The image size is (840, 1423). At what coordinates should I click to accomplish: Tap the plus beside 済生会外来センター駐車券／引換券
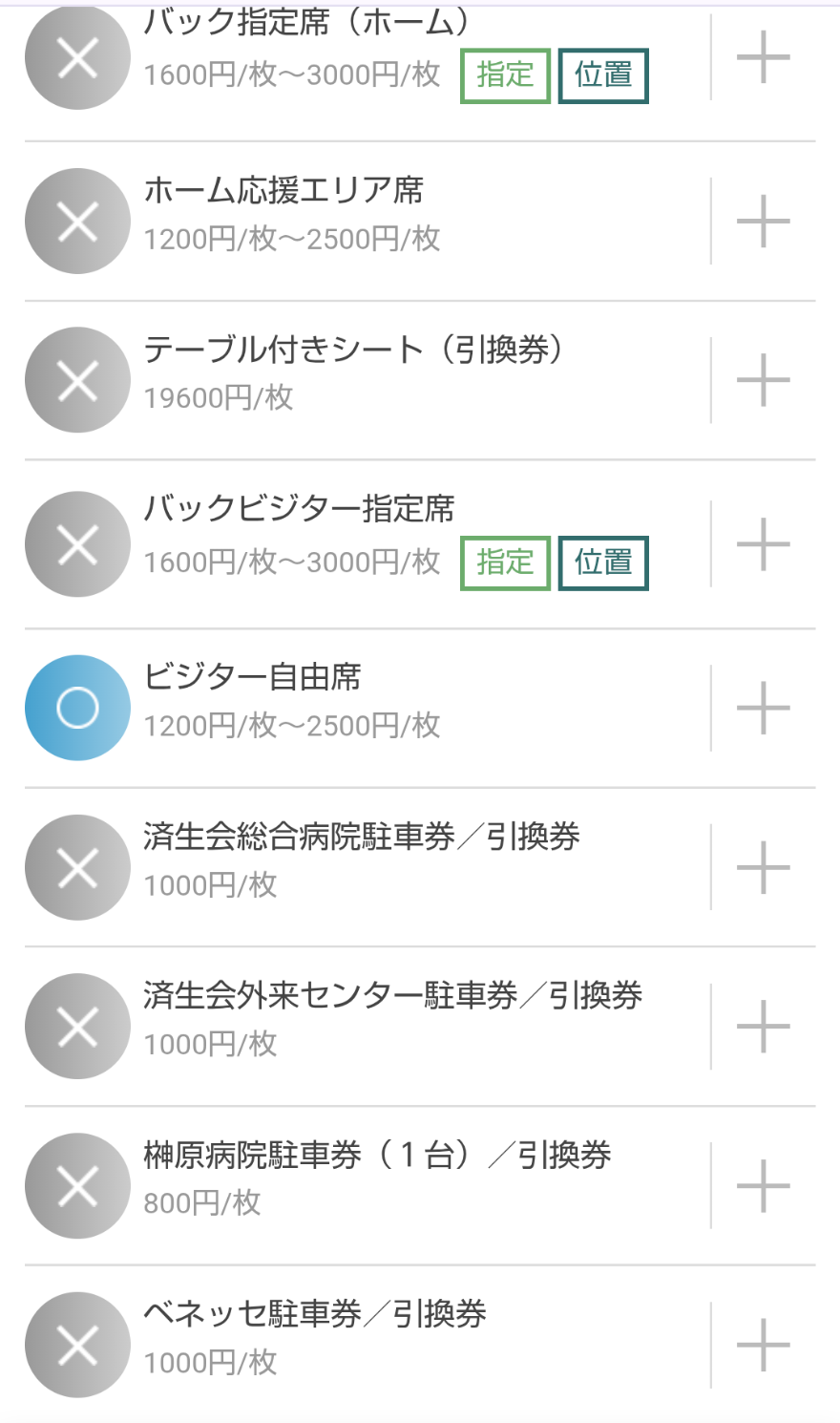coord(763,1027)
